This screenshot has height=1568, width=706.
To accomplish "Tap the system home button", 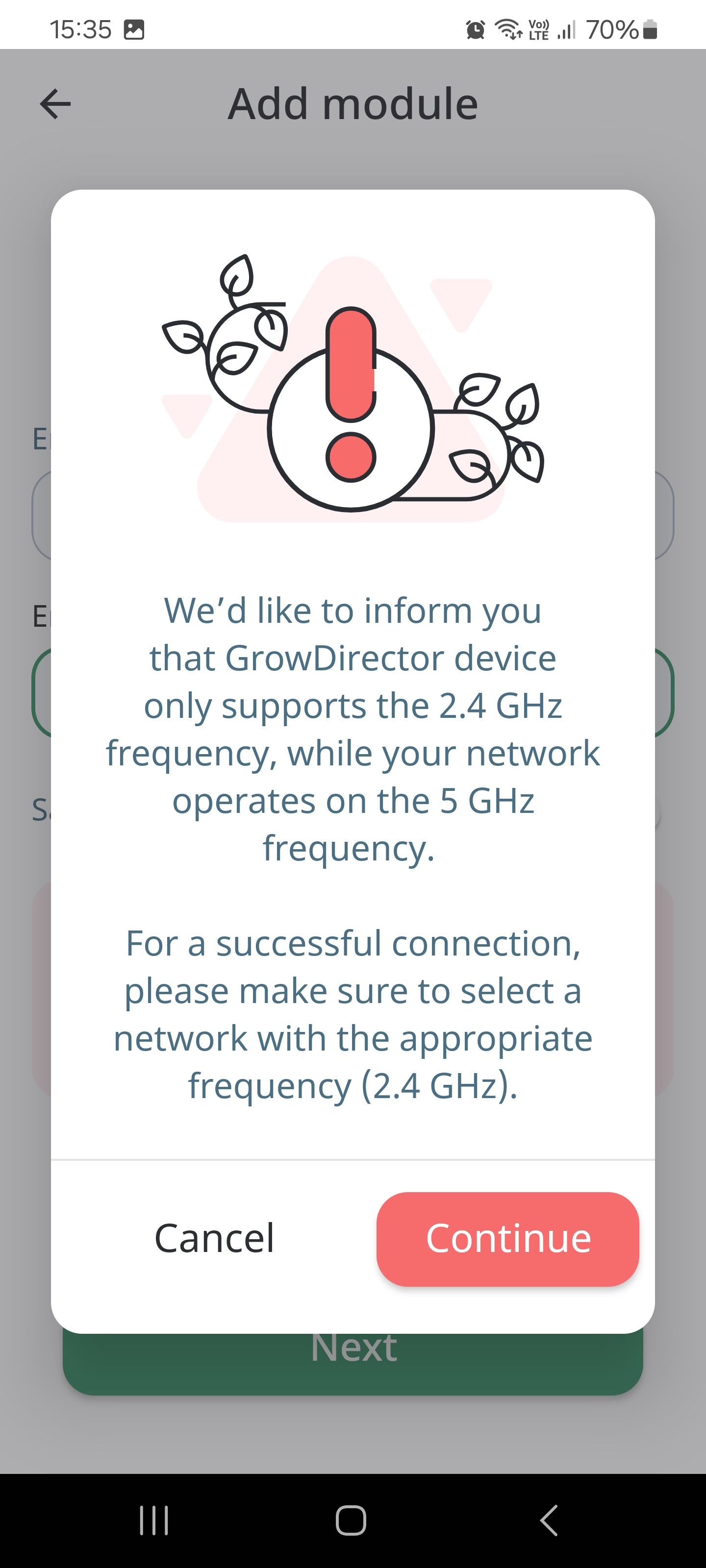I will [351, 1520].
